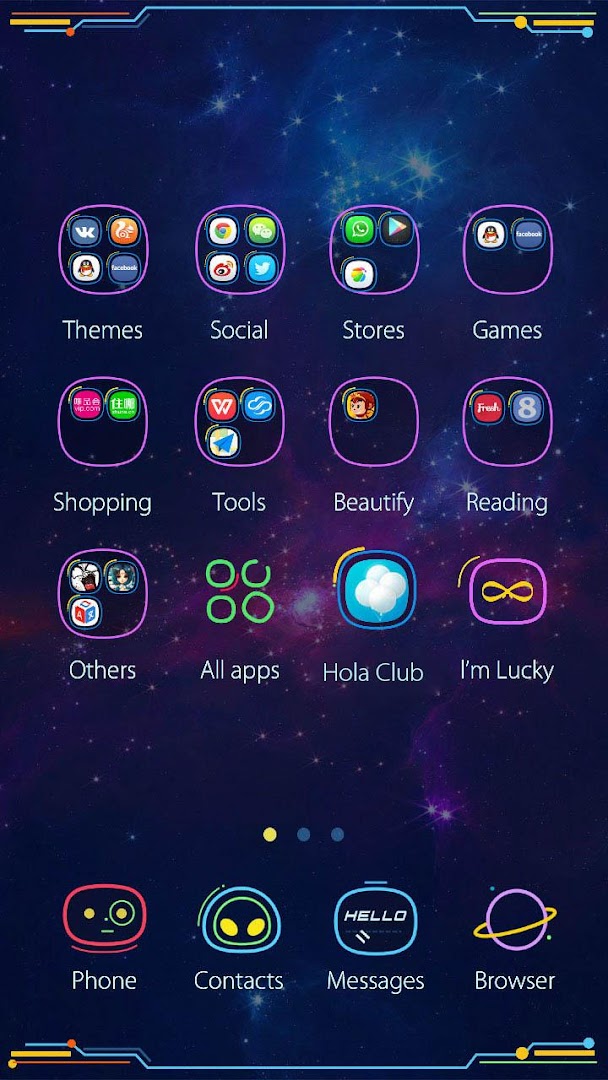Open the Others folder
608x1080 pixels.
[103, 594]
